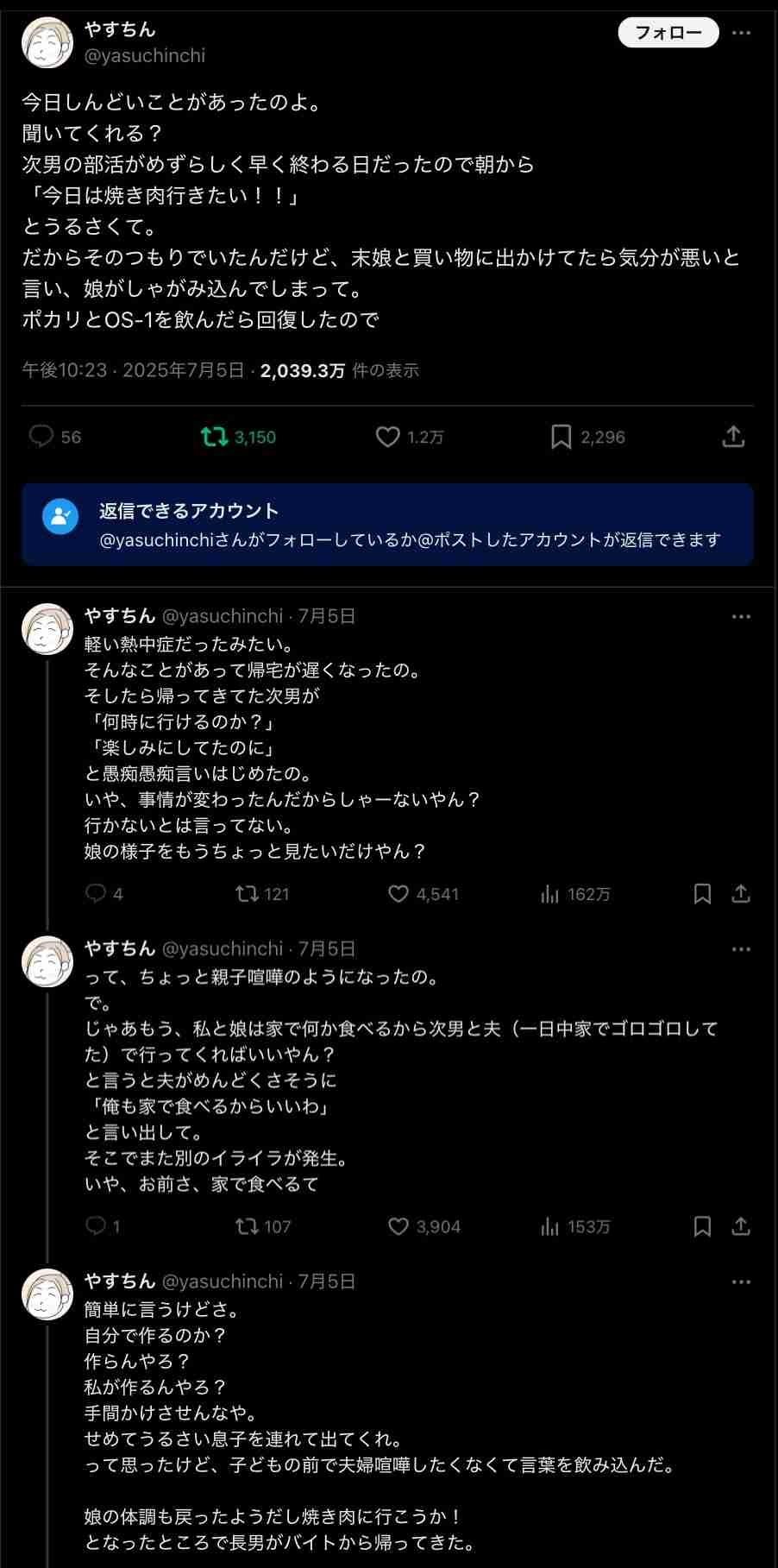The width and height of the screenshot is (778, 1568).
Task: Like the 親子喧嘩 post with 3,904 likes
Action: point(398,1226)
